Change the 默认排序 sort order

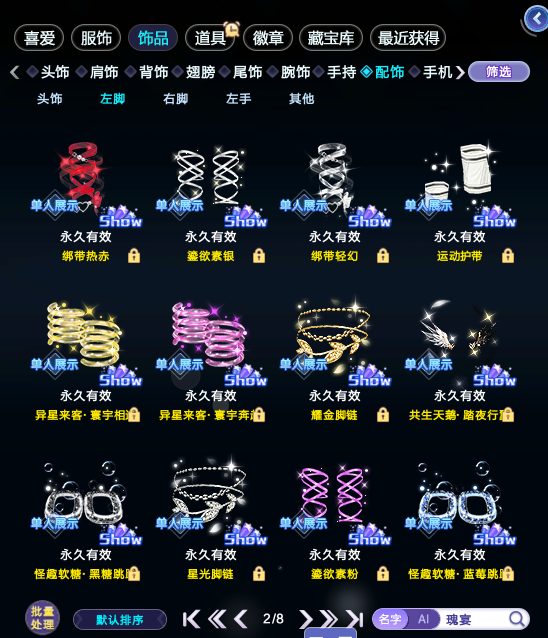coord(120,620)
